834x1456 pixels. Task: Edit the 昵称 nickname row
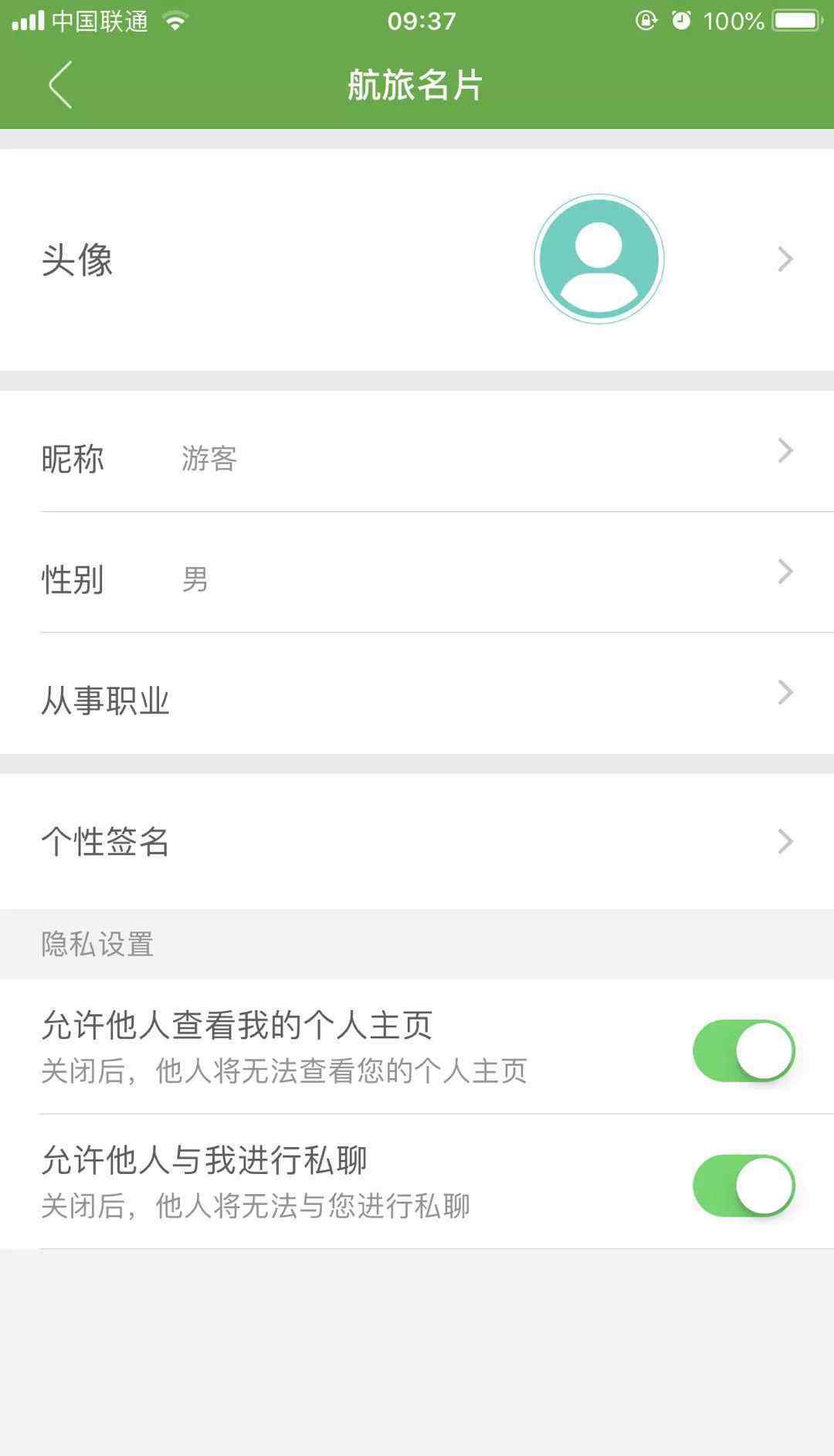click(417, 451)
